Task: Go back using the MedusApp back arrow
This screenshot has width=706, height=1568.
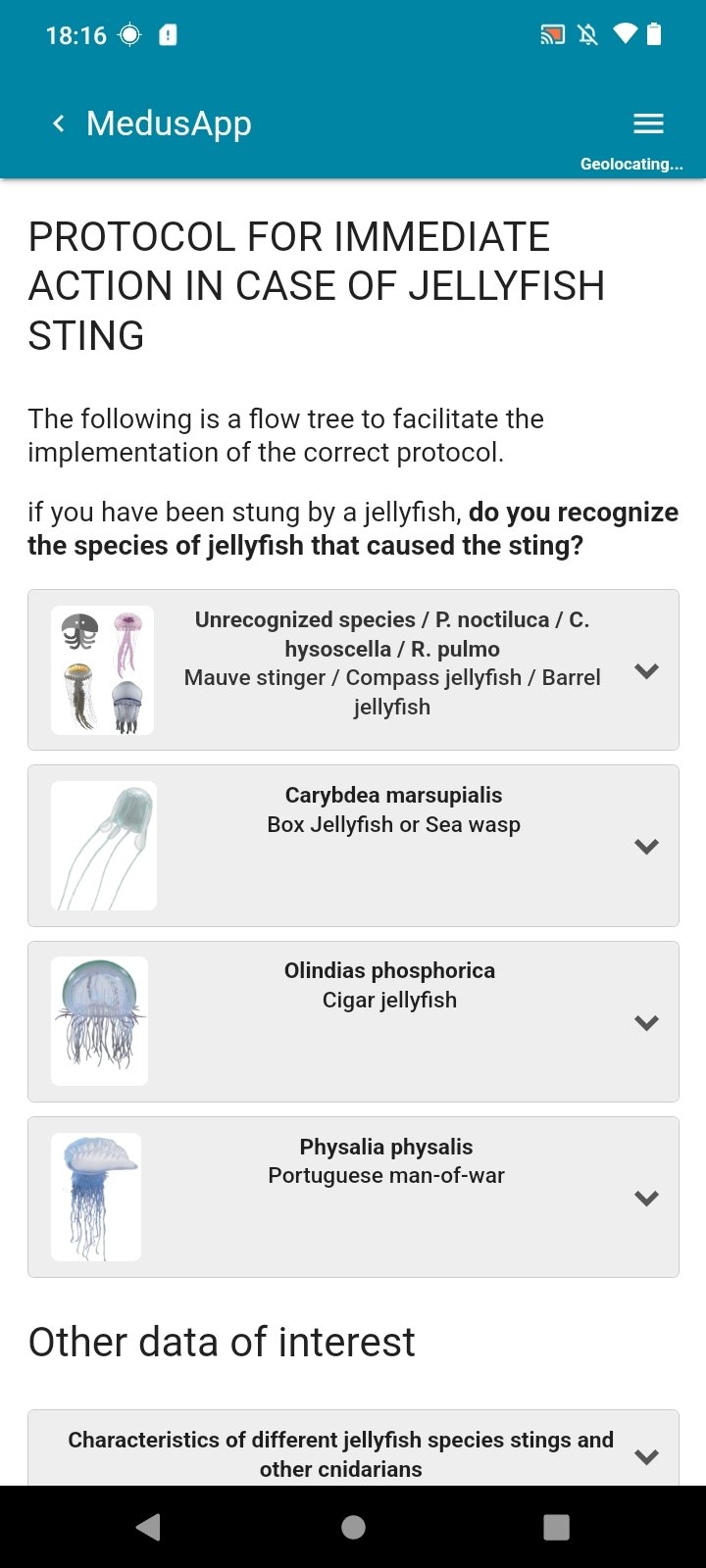Action: click(x=59, y=123)
